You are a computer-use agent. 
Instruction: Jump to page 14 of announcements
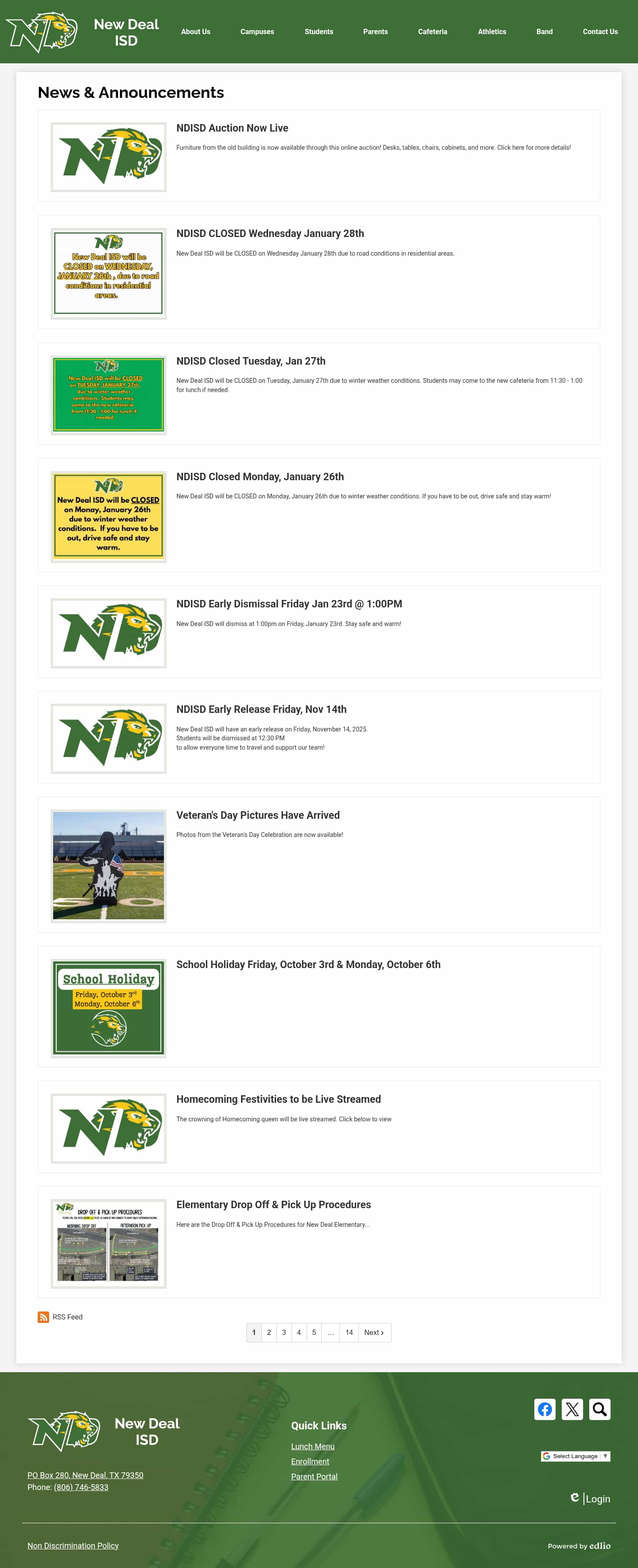[x=349, y=1332]
